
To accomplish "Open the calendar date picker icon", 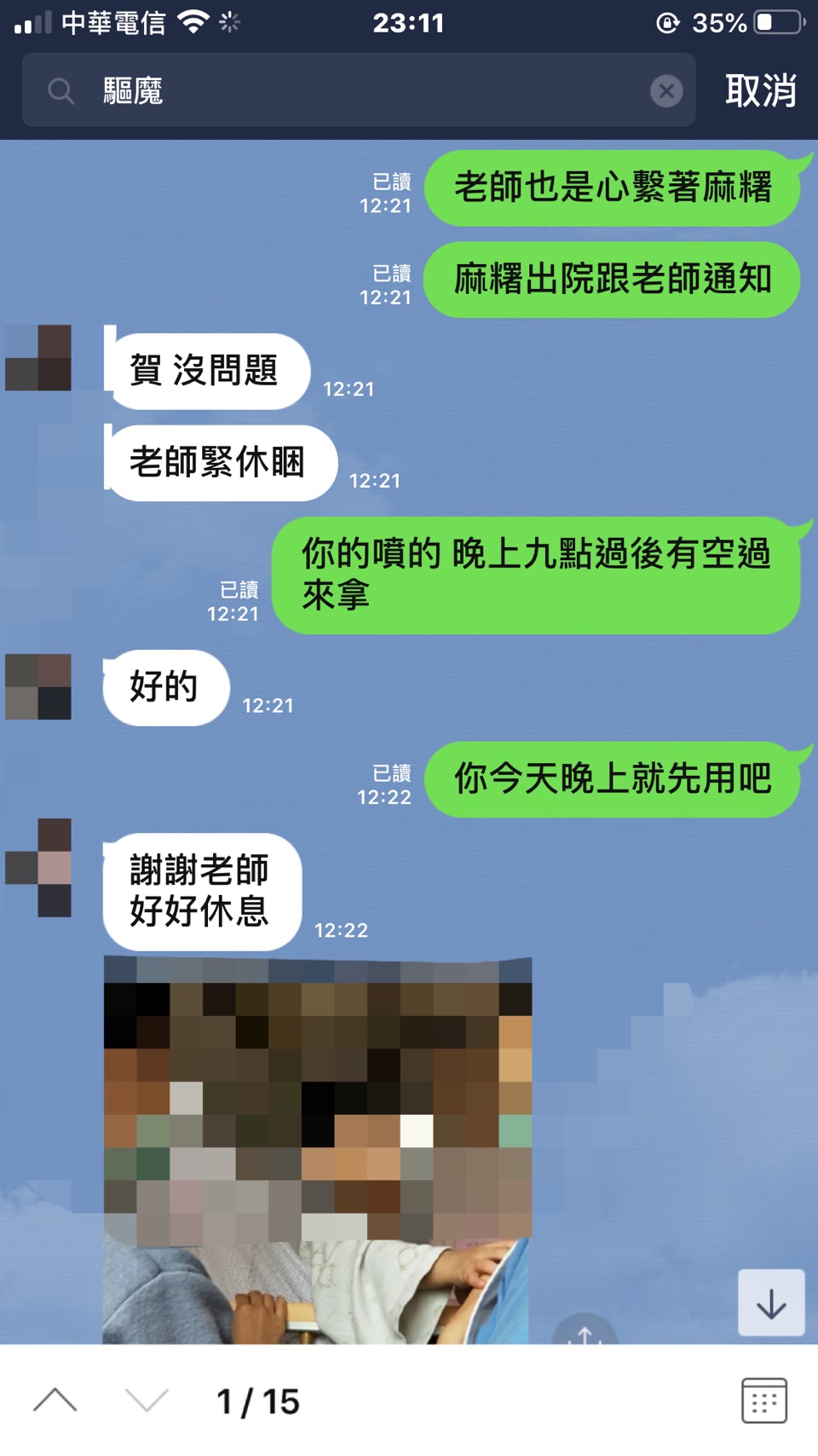I will coord(763,1401).
